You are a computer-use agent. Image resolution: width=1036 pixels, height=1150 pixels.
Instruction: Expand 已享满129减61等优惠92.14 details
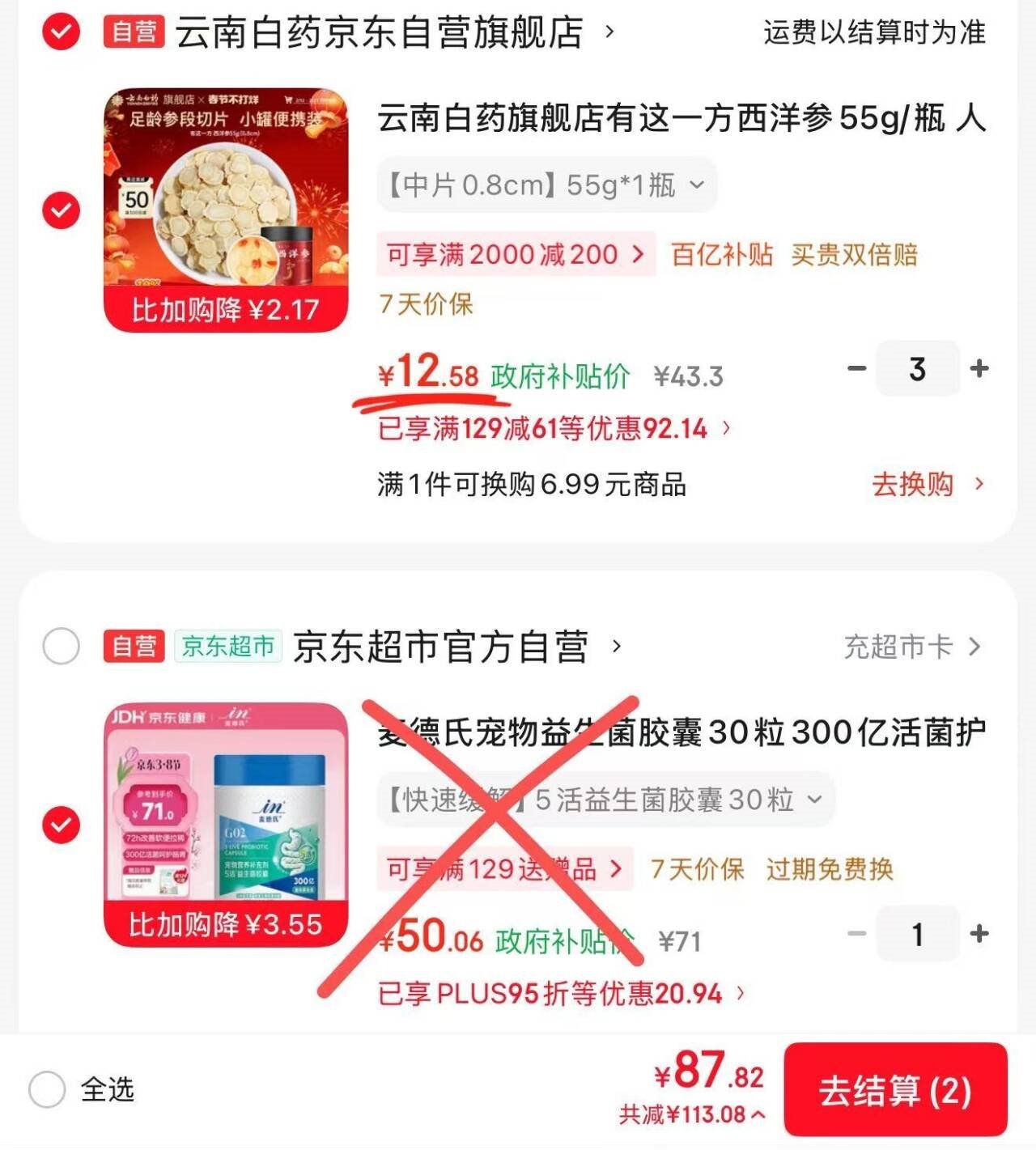pyautogui.click(x=554, y=428)
